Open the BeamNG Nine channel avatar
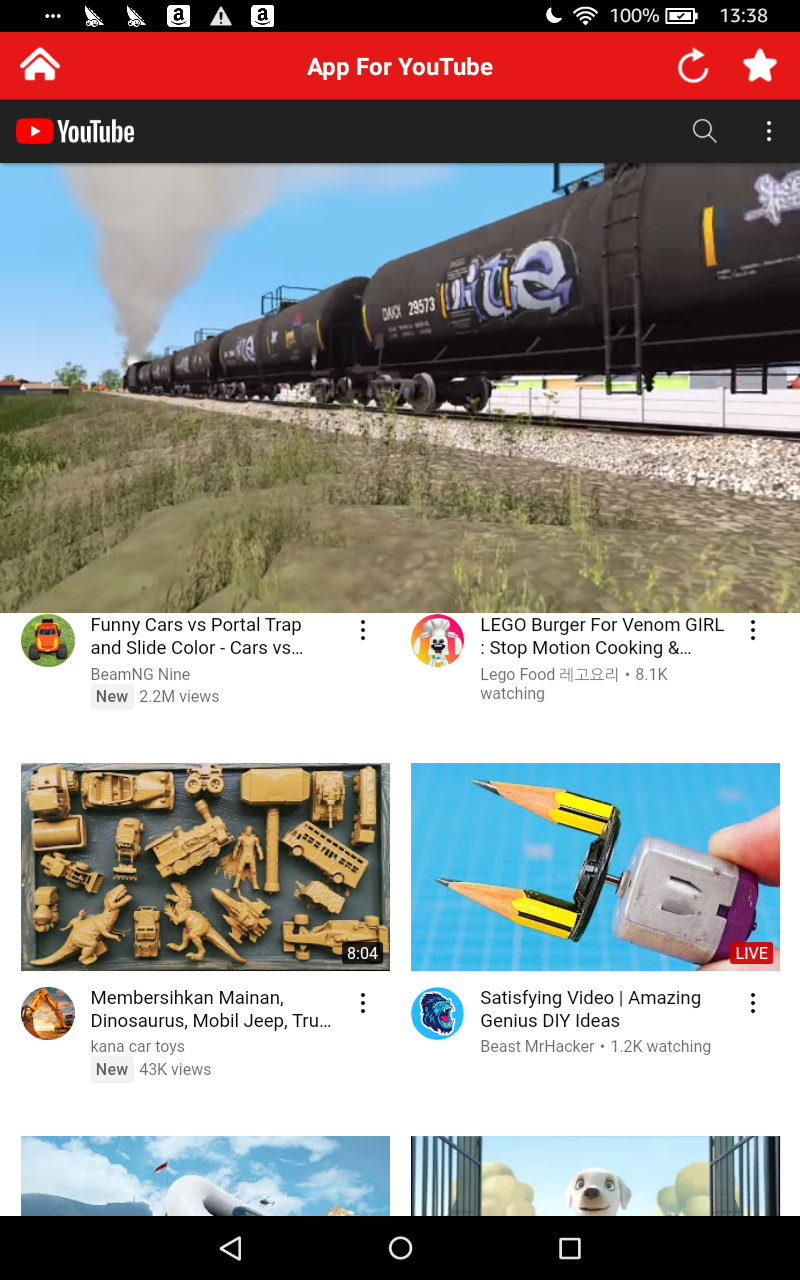The width and height of the screenshot is (800, 1280). click(48, 640)
